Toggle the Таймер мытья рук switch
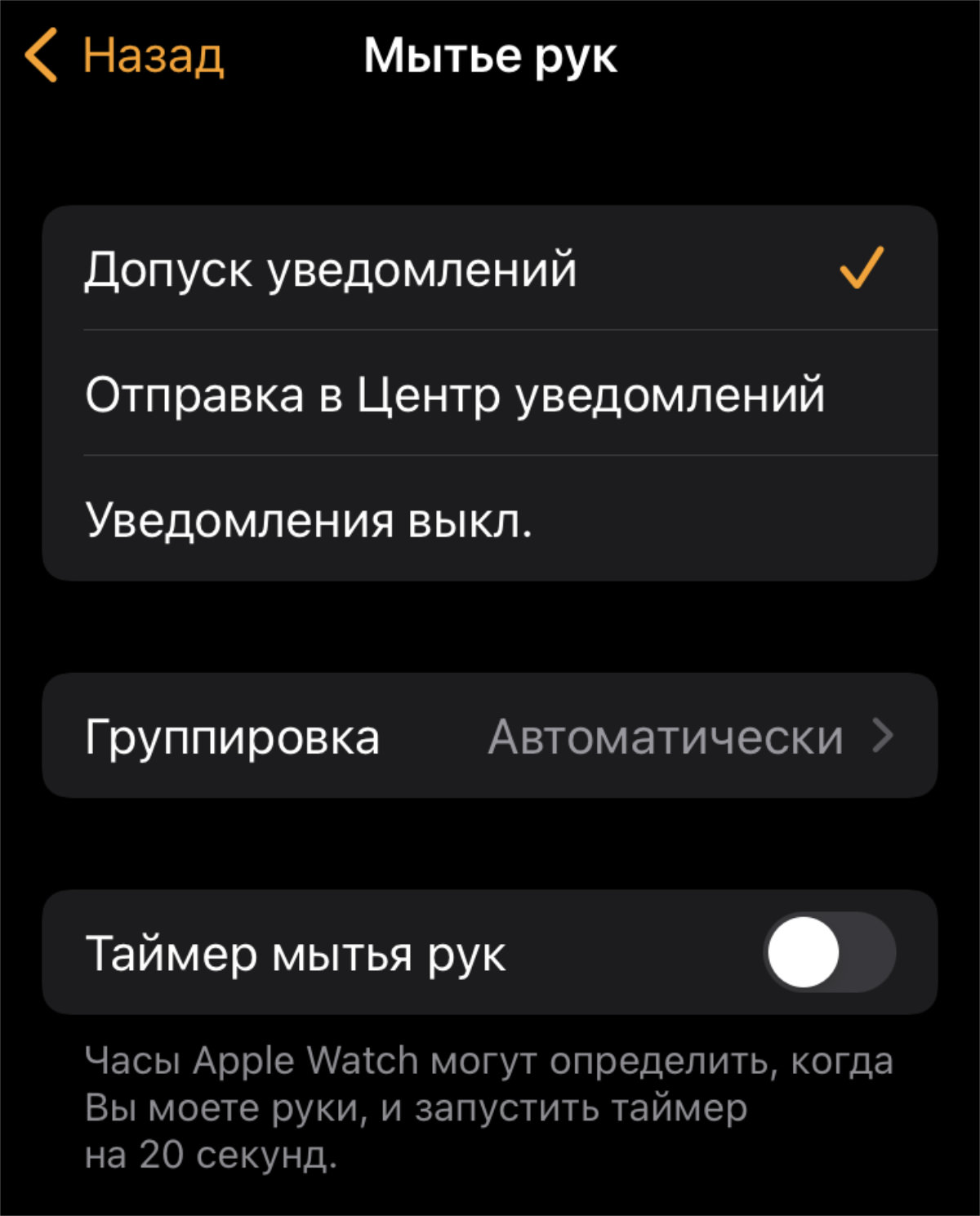Screen dimensions: 980x1216 pos(829,952)
